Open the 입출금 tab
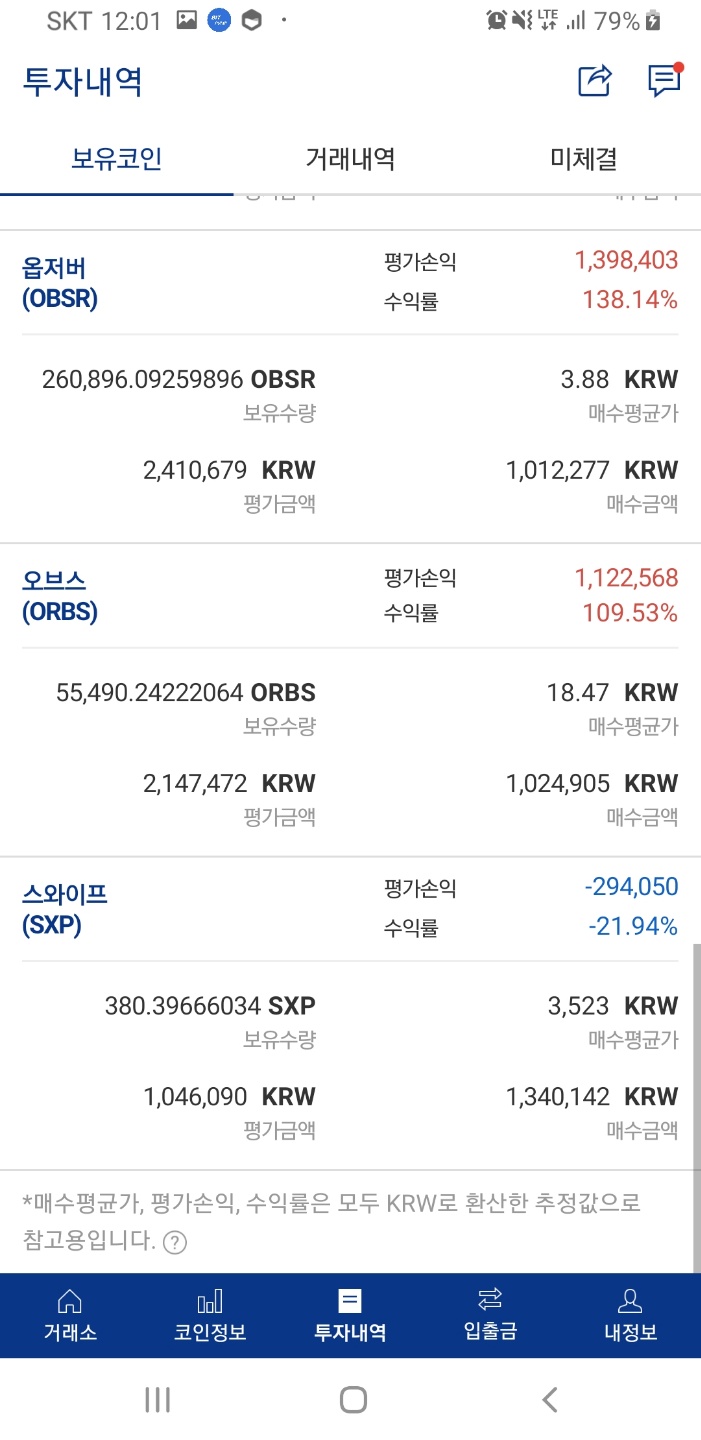Screen dimensions: 701x1440 [490, 1314]
